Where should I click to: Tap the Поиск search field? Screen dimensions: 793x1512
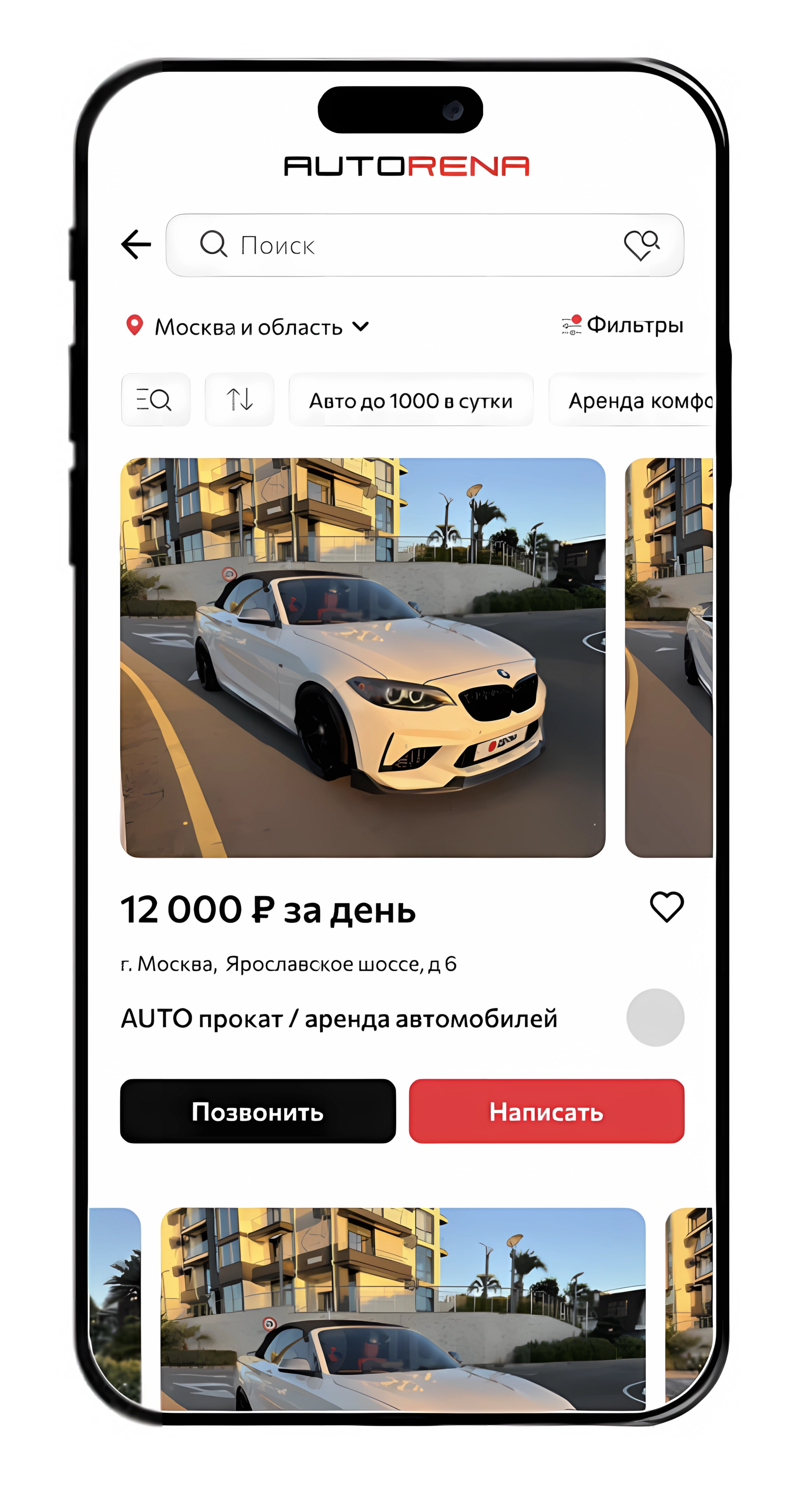point(424,245)
